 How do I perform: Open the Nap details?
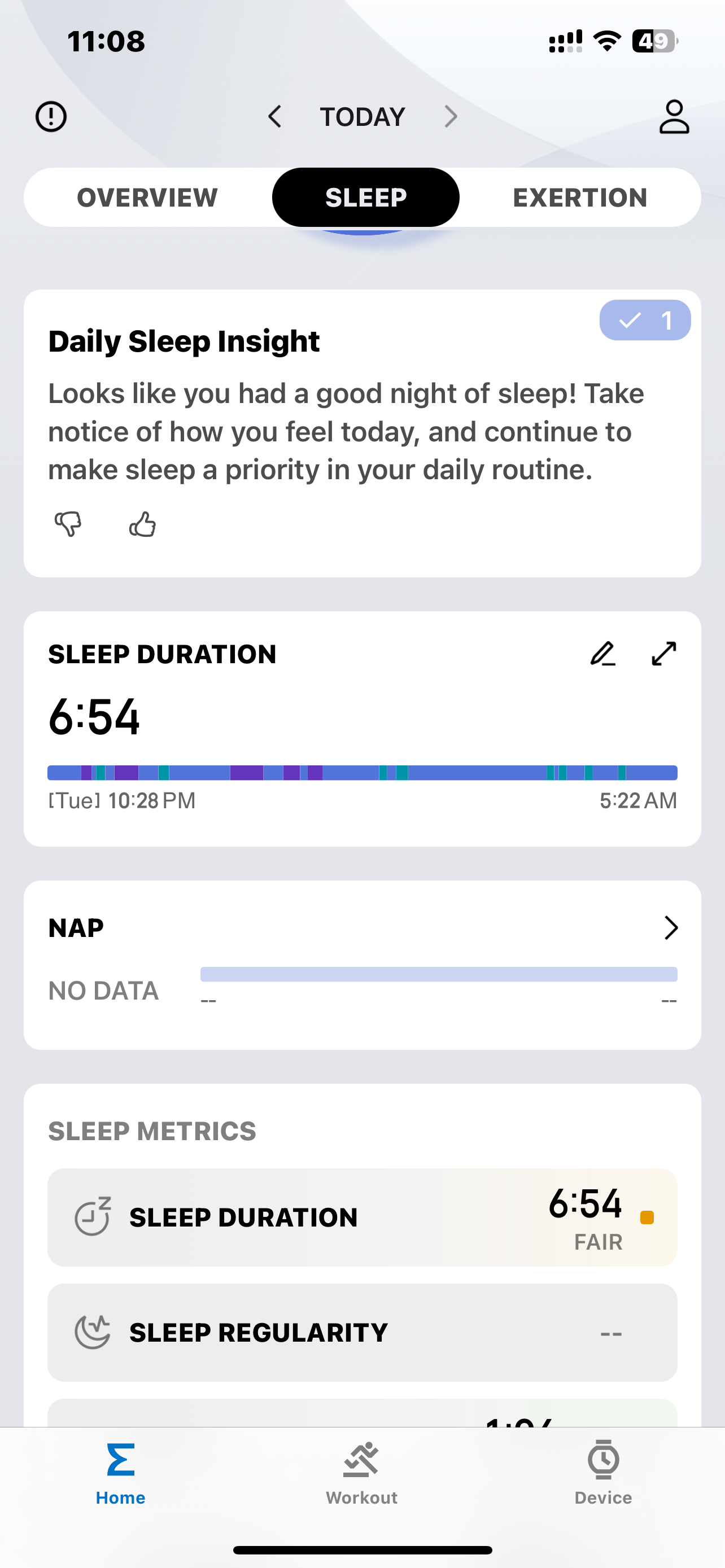[670, 928]
